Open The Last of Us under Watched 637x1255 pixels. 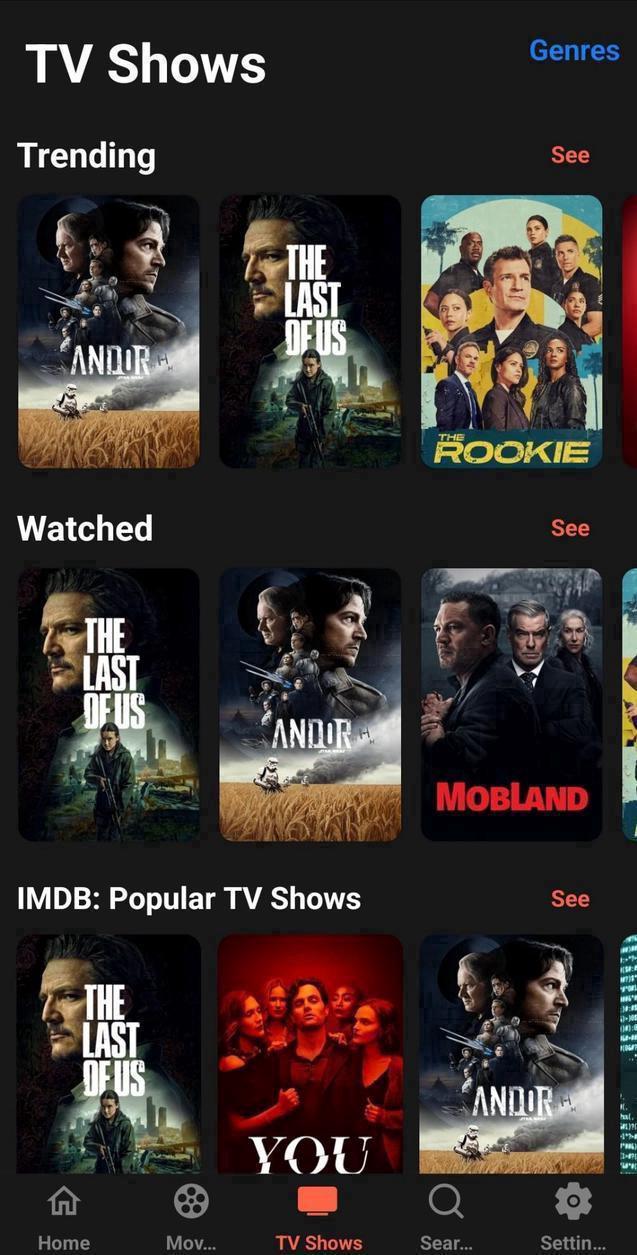tap(109, 705)
